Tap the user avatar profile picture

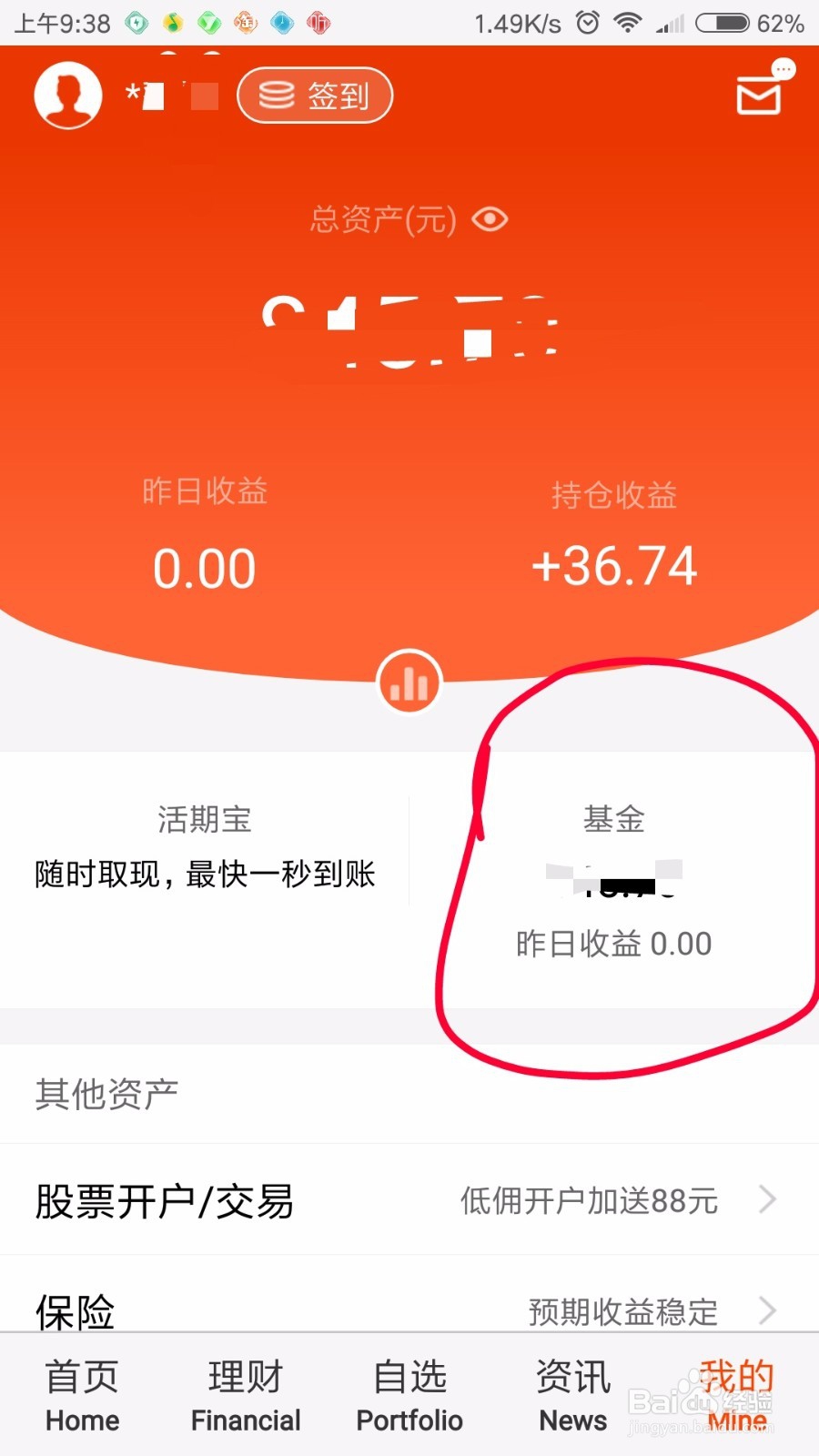coord(66,94)
